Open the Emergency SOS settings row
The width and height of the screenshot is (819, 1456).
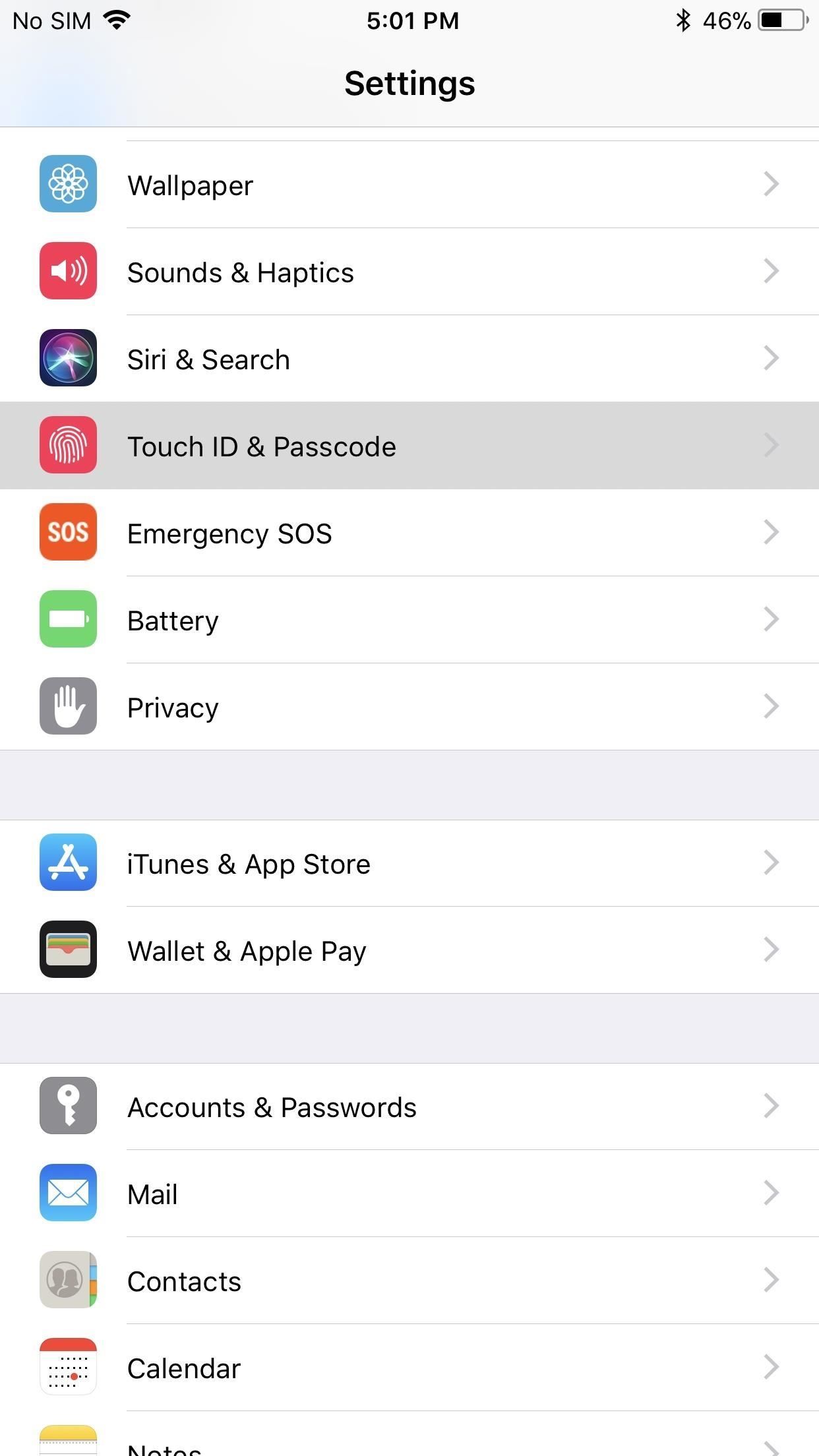(x=409, y=533)
